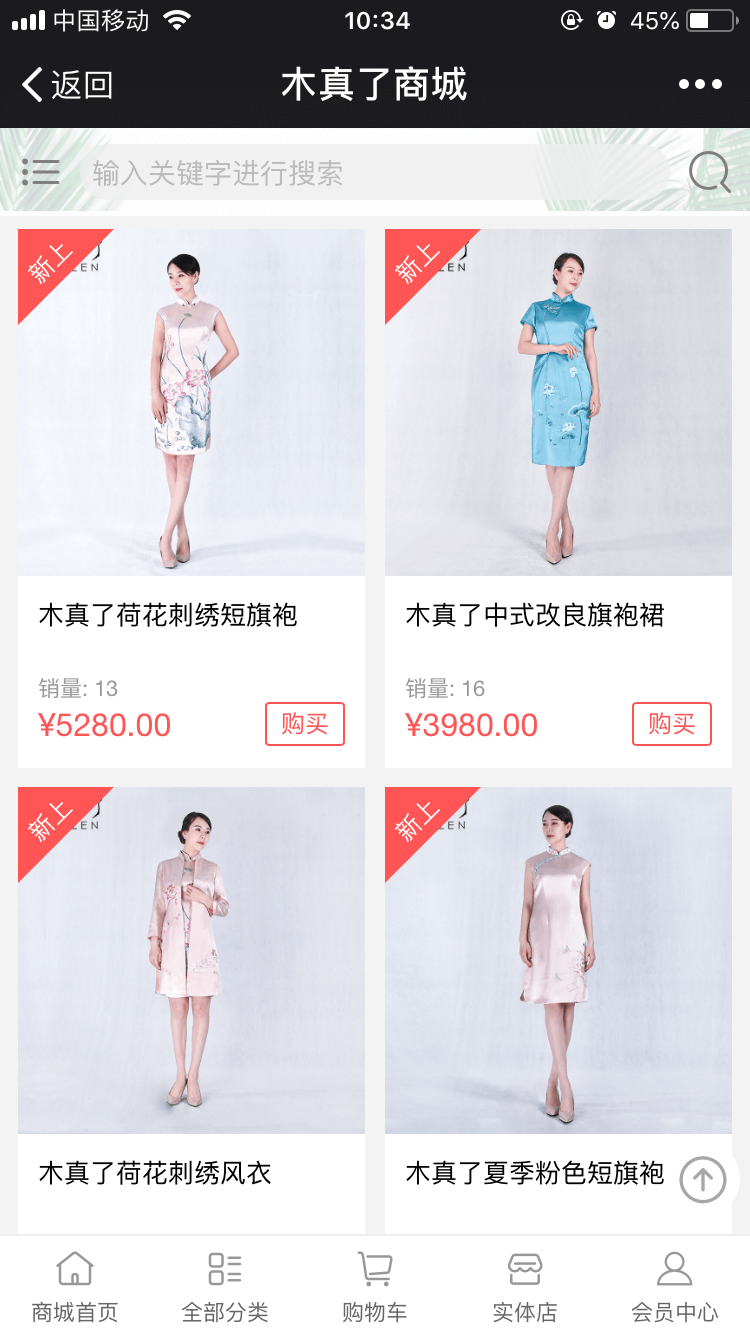Go back using the 返回 button

click(67, 85)
